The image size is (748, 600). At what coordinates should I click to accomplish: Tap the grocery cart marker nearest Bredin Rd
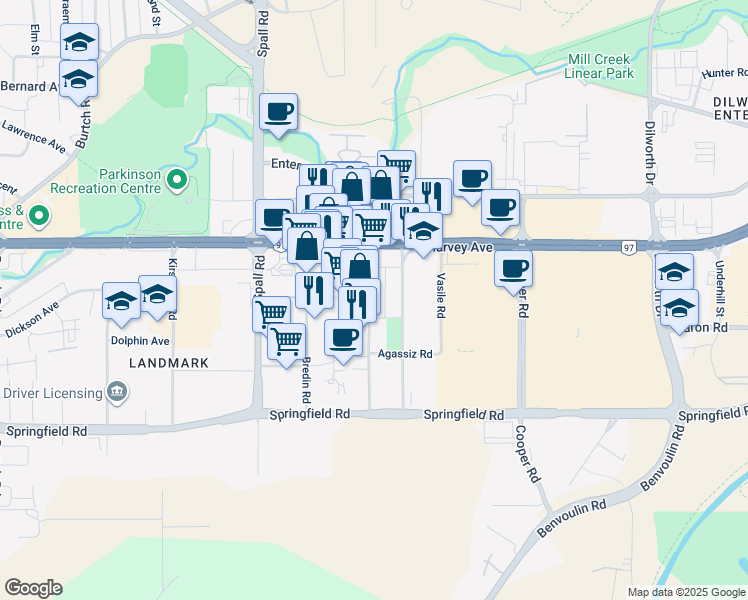[x=287, y=345]
